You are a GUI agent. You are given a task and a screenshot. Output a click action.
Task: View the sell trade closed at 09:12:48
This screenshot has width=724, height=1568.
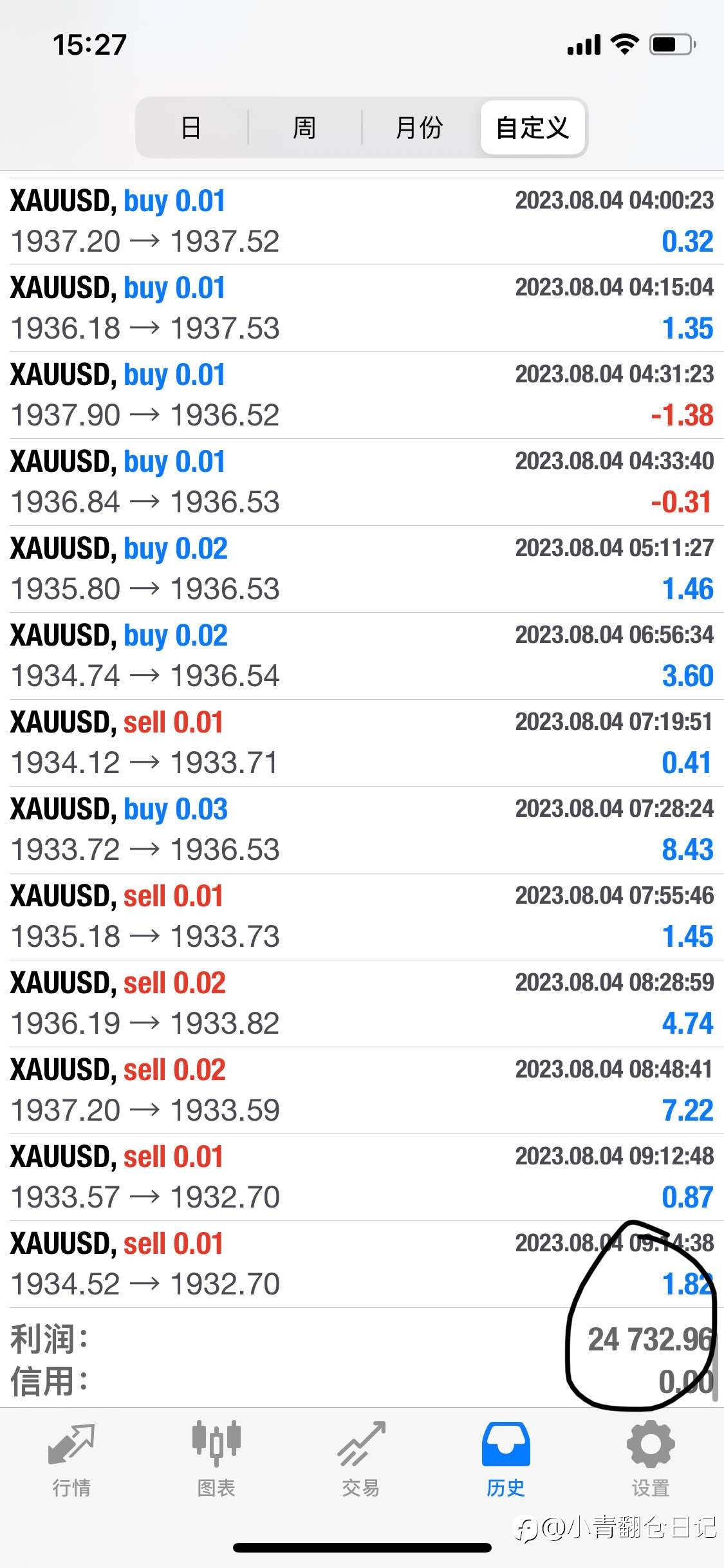(x=362, y=1177)
